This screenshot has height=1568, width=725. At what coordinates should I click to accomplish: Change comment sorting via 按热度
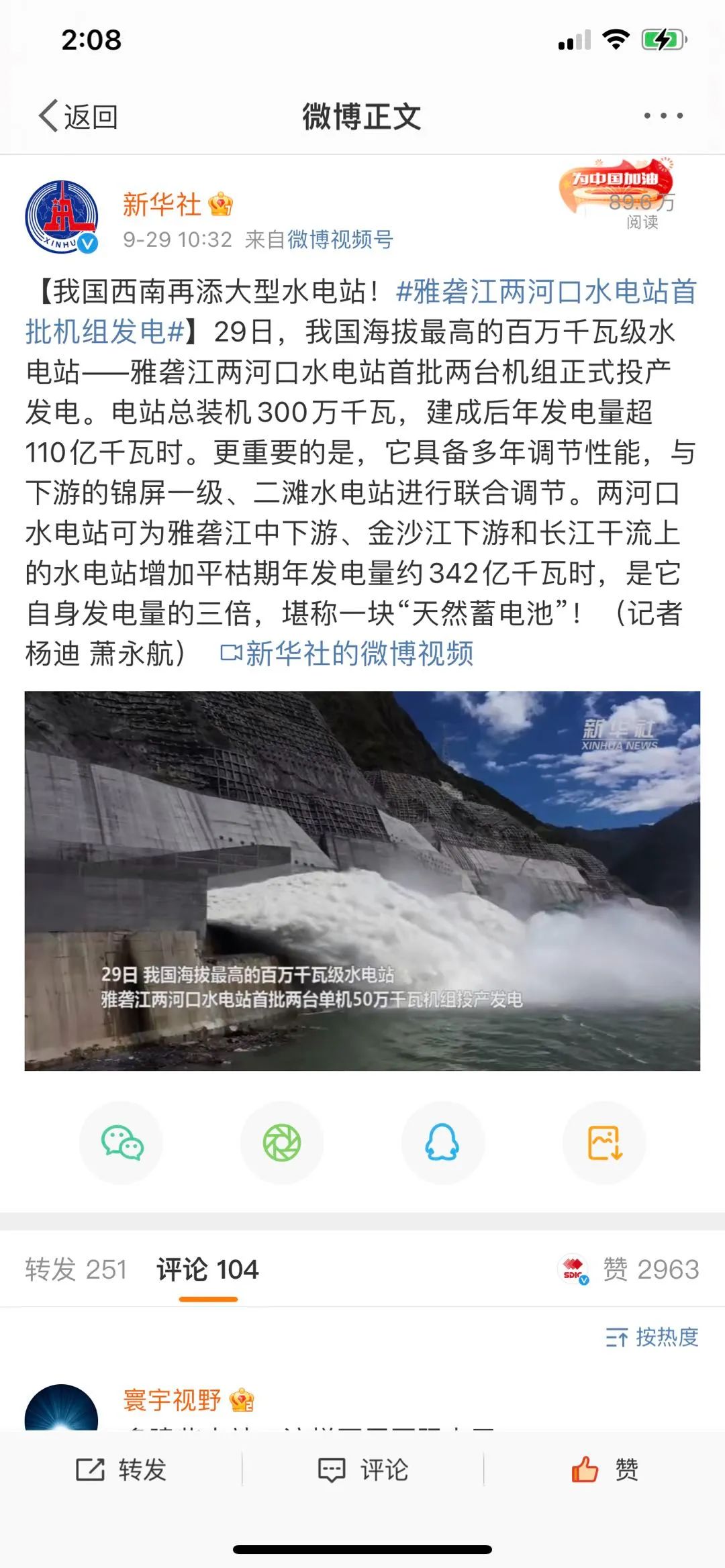click(652, 1337)
